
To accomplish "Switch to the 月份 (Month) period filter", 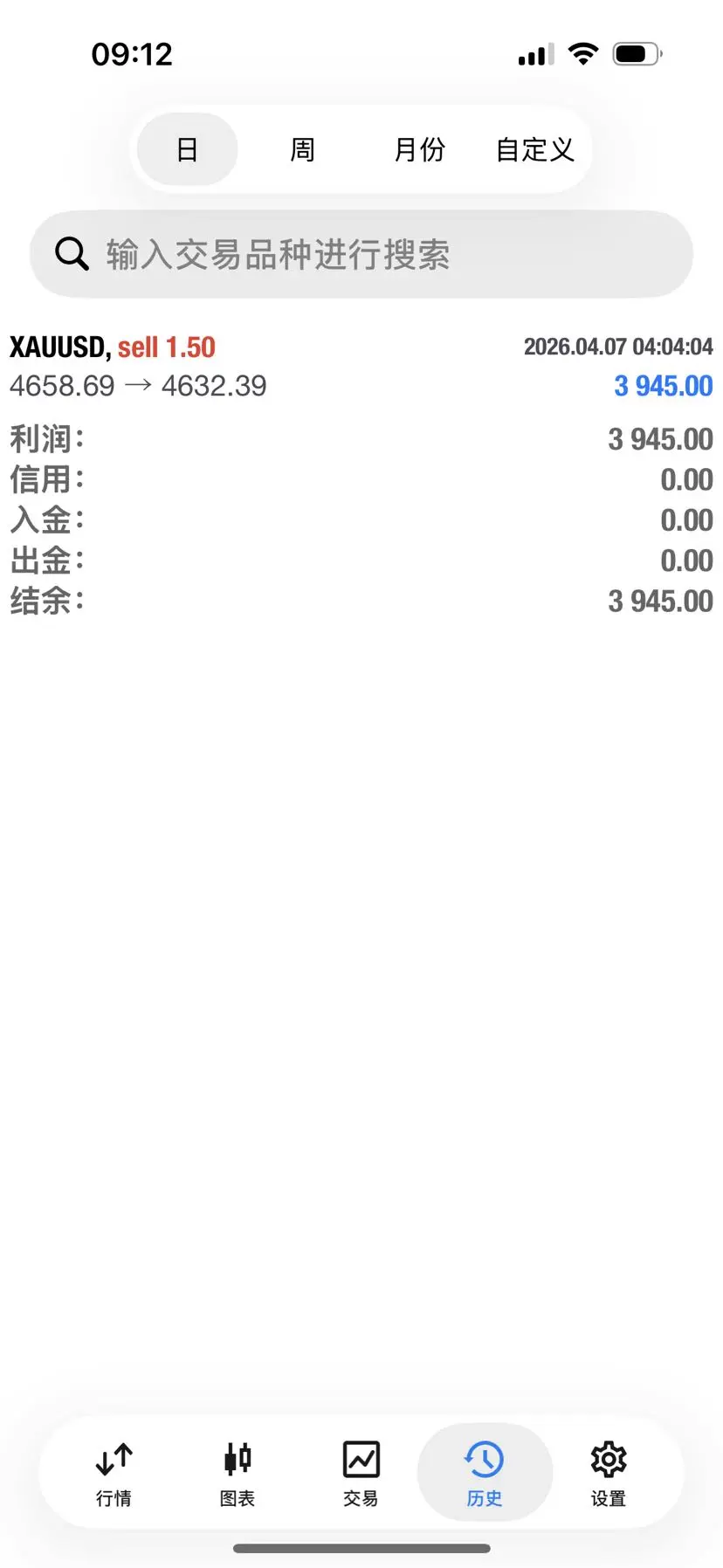I will pyautogui.click(x=420, y=149).
